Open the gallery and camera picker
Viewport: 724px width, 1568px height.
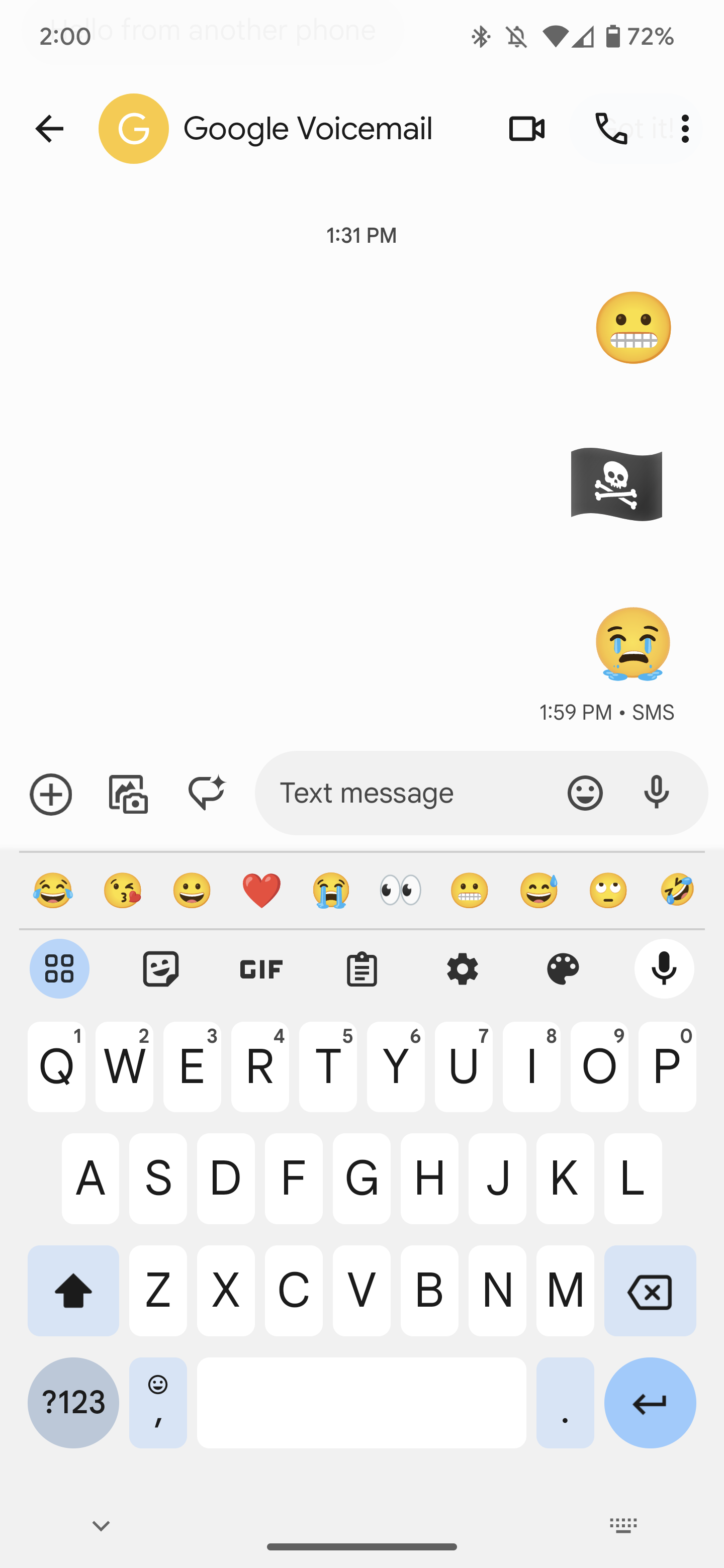(x=128, y=794)
